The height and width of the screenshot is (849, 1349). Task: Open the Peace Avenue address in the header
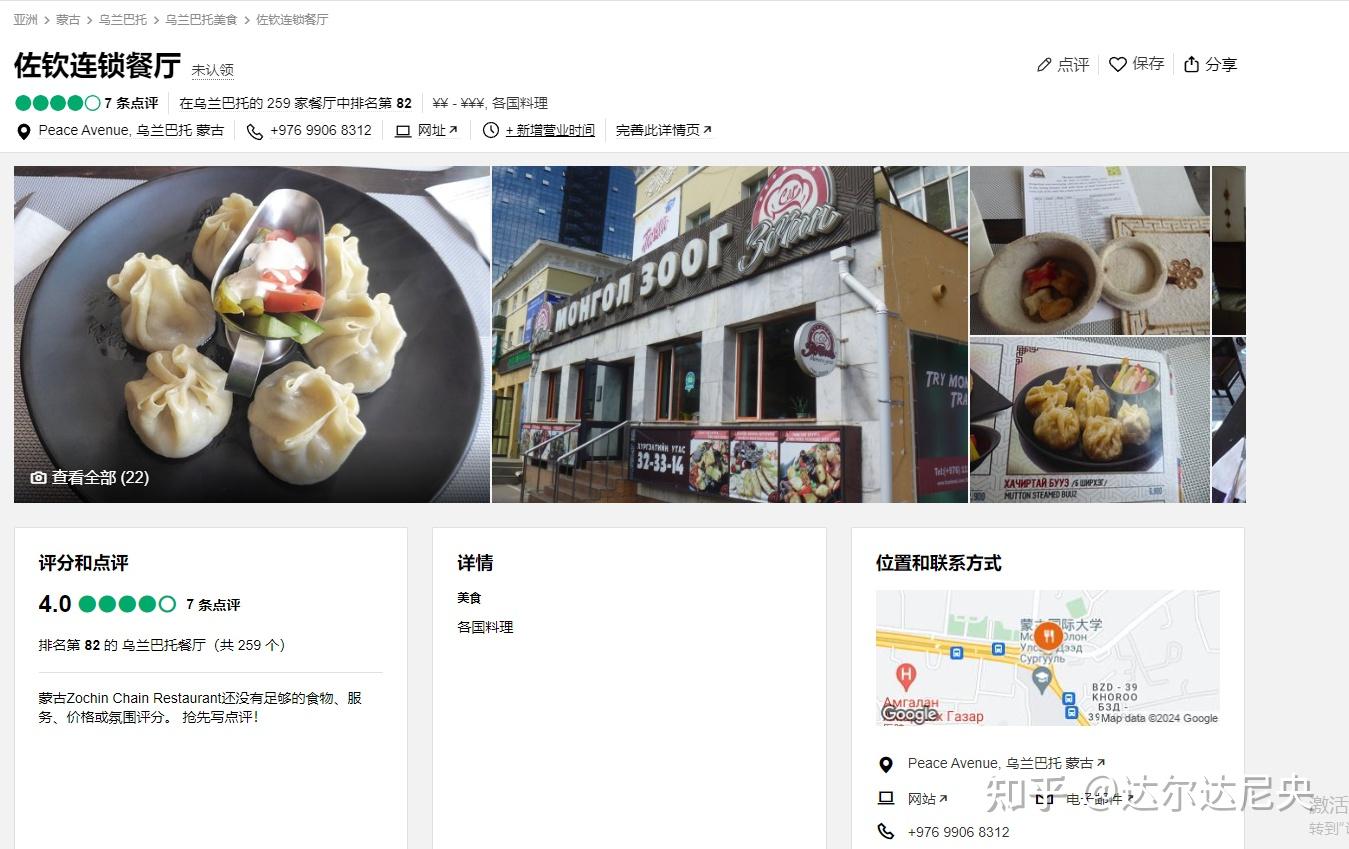coord(130,130)
